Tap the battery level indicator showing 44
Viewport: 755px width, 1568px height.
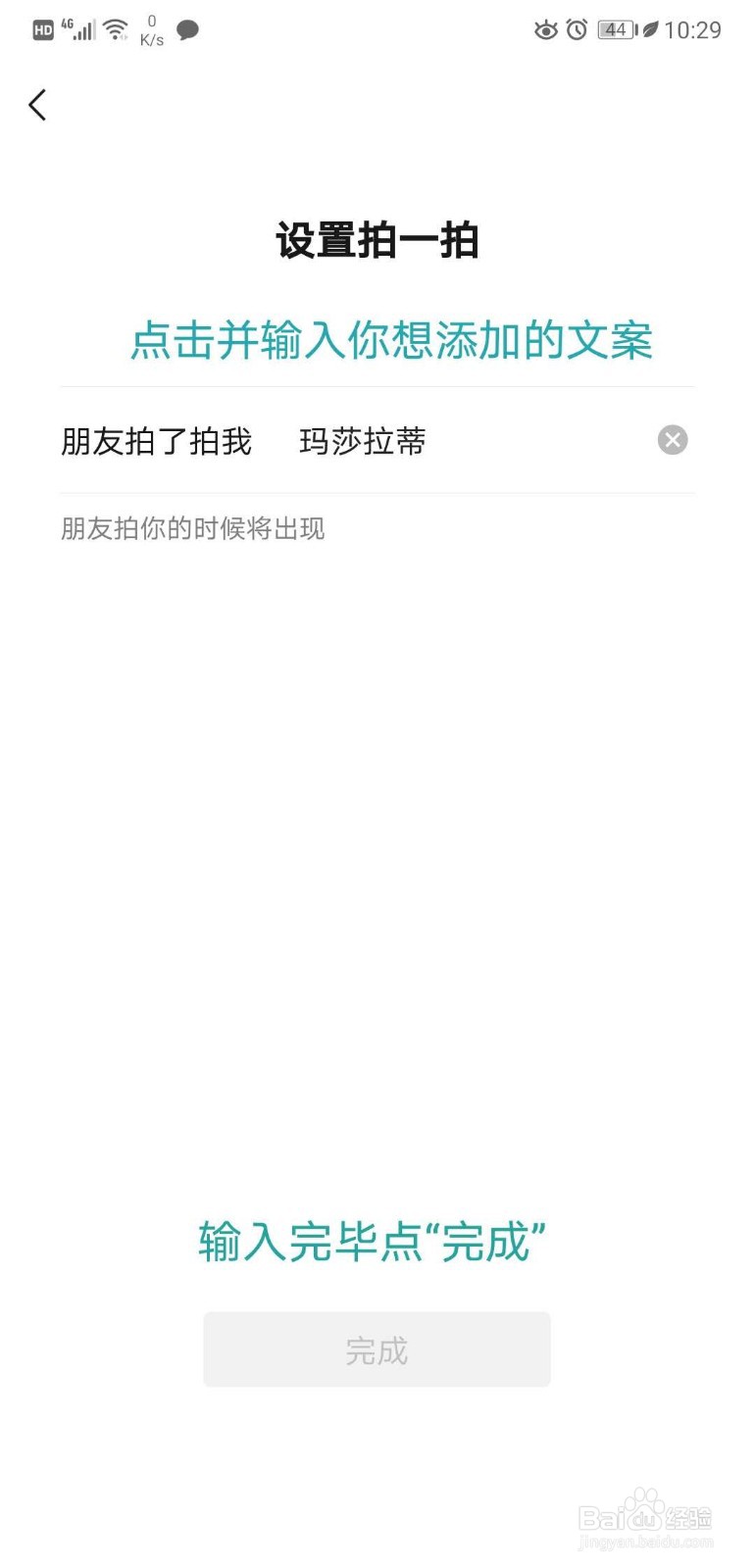coord(615,29)
